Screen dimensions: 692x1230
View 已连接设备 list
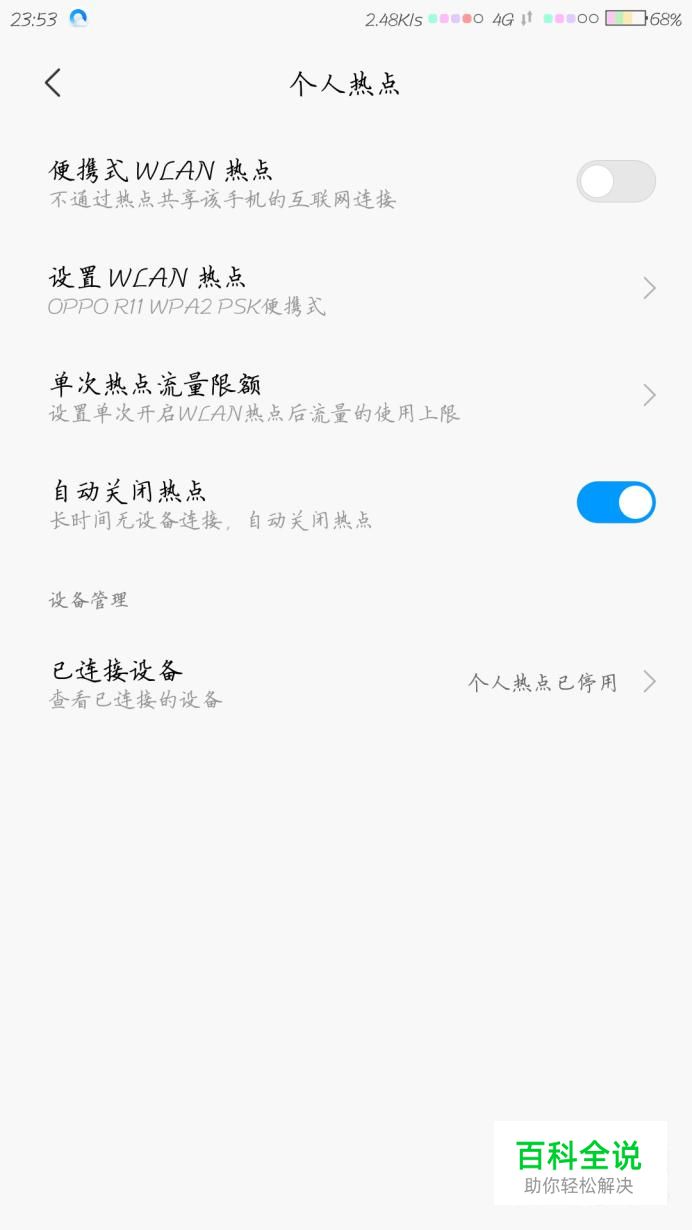coord(346,682)
